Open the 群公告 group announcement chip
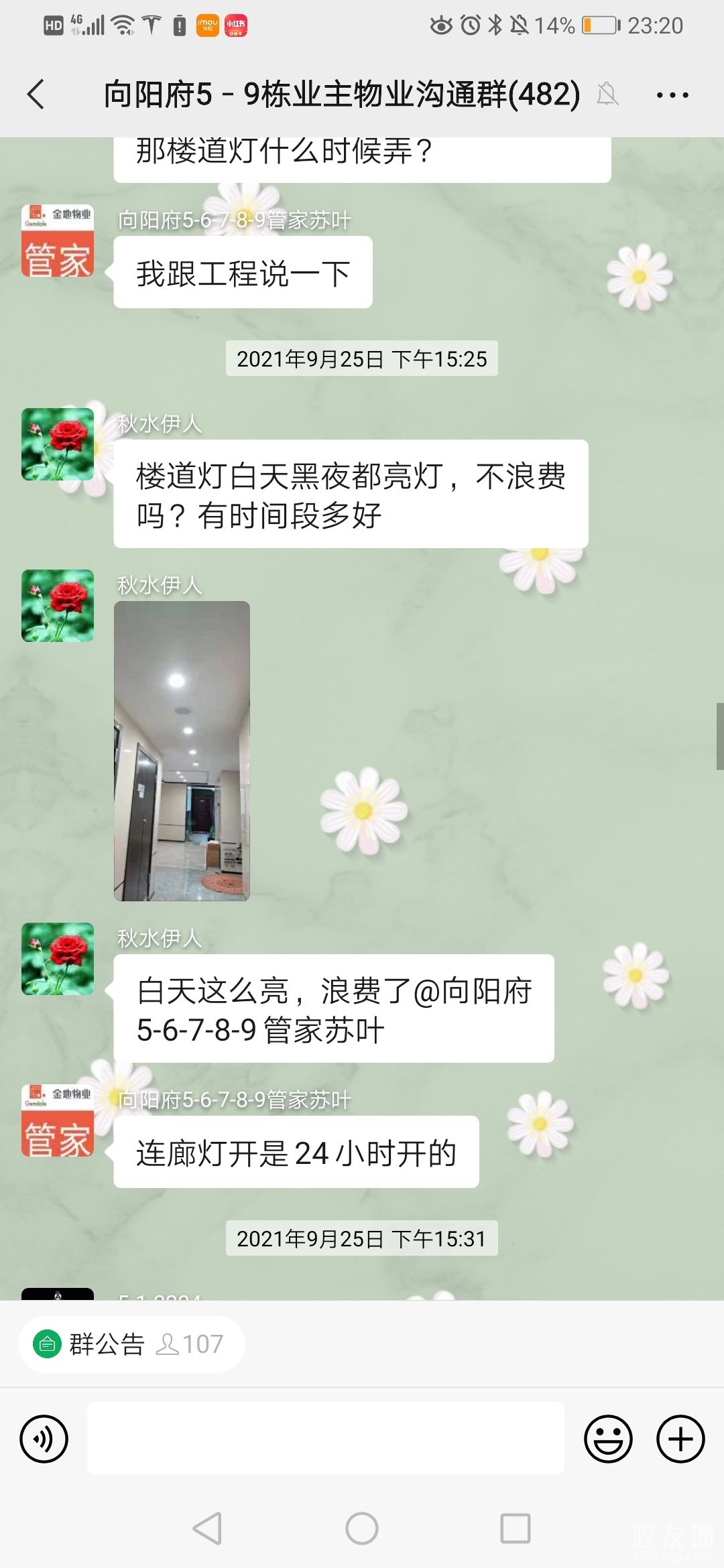 (131, 1344)
